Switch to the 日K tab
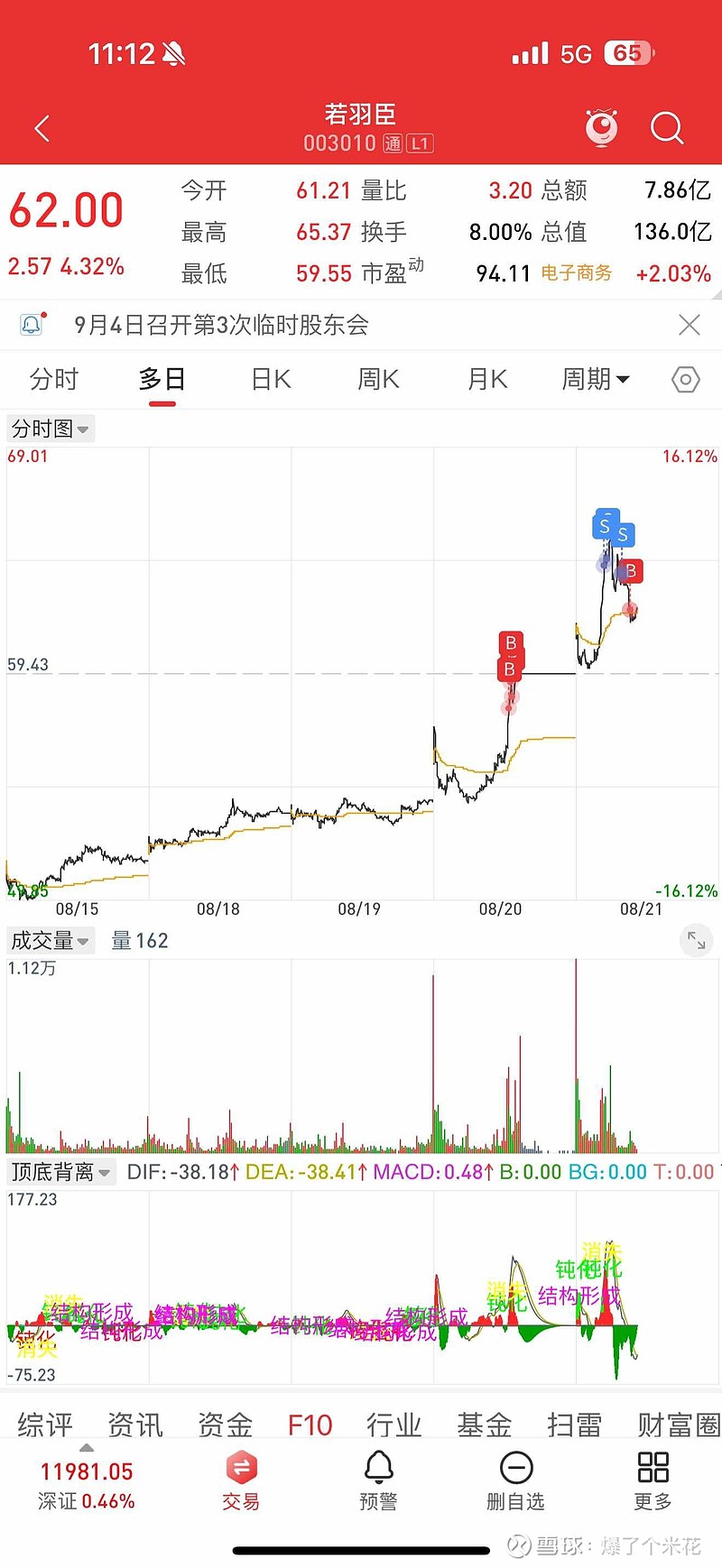The height and width of the screenshot is (1568, 722). click(x=271, y=379)
